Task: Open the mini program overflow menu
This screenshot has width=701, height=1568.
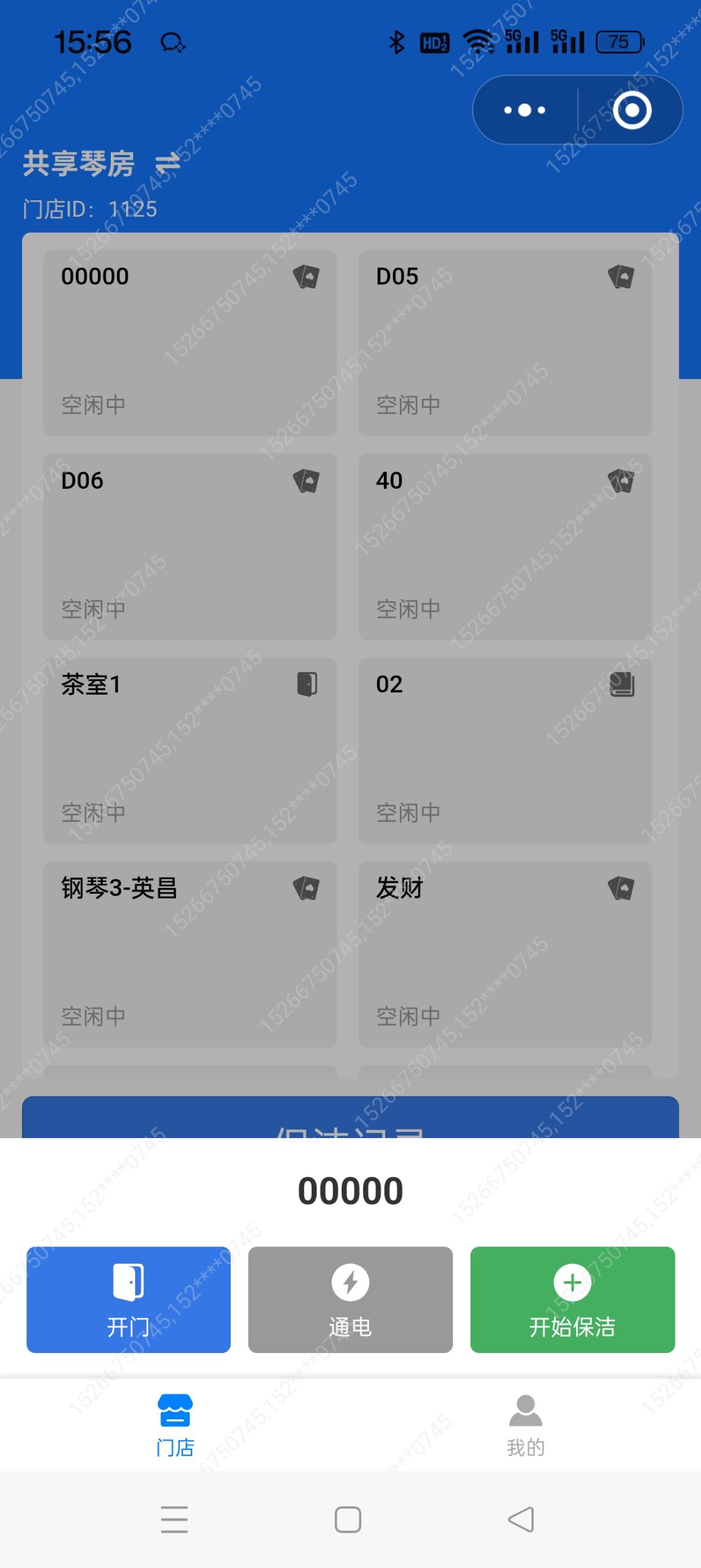Action: 525,110
